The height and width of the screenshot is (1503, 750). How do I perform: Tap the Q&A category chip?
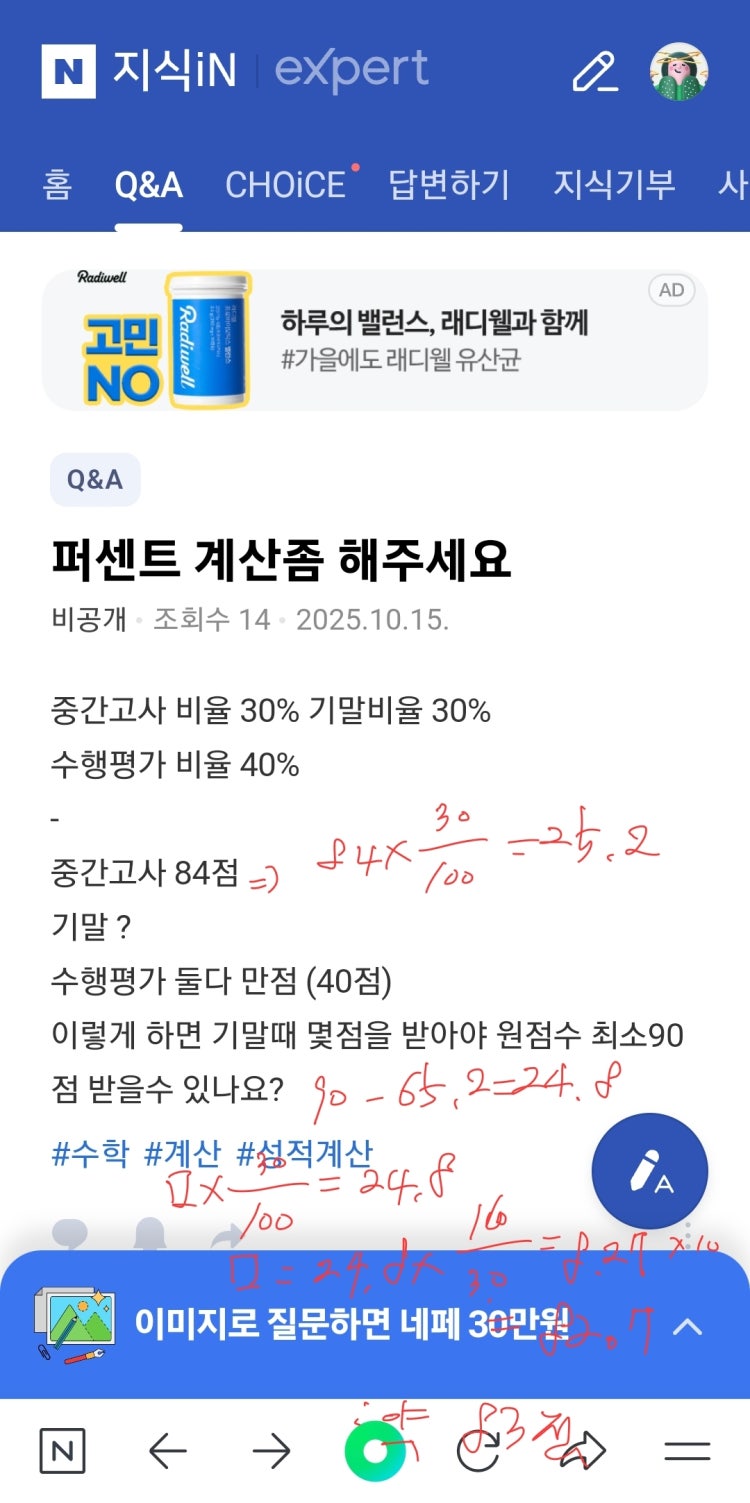95,480
